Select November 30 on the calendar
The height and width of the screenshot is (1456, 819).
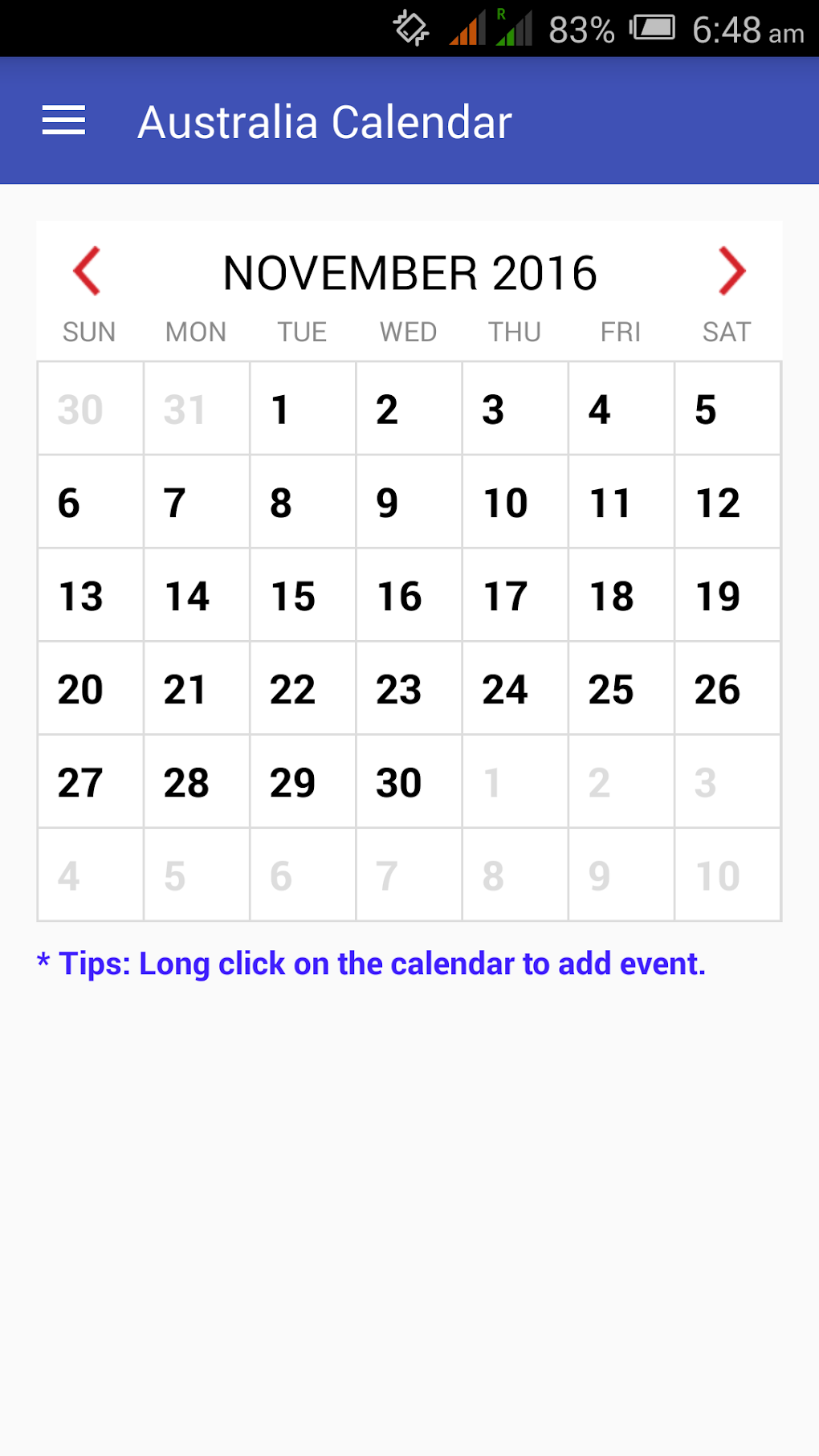click(409, 781)
